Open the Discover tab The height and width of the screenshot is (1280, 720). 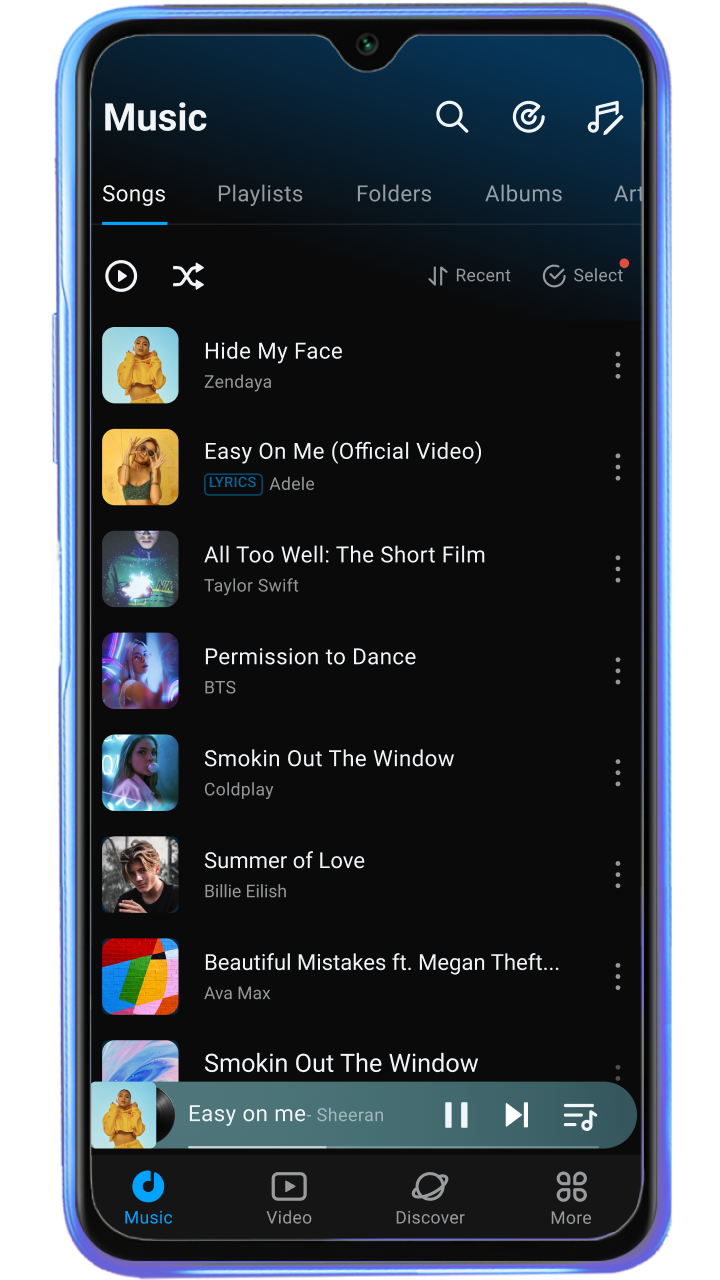click(430, 1198)
